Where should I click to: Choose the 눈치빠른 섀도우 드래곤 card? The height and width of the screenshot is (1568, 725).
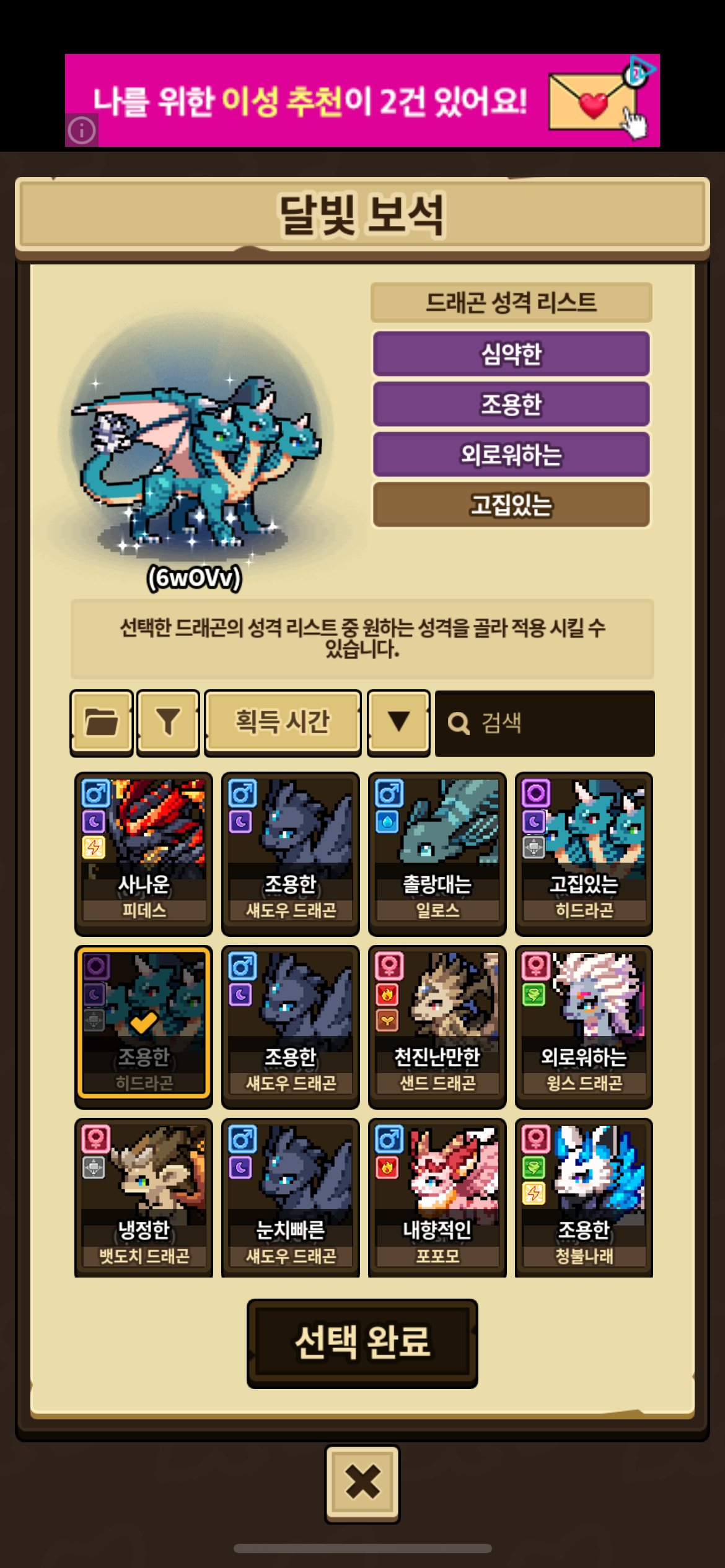pyautogui.click(x=291, y=1198)
